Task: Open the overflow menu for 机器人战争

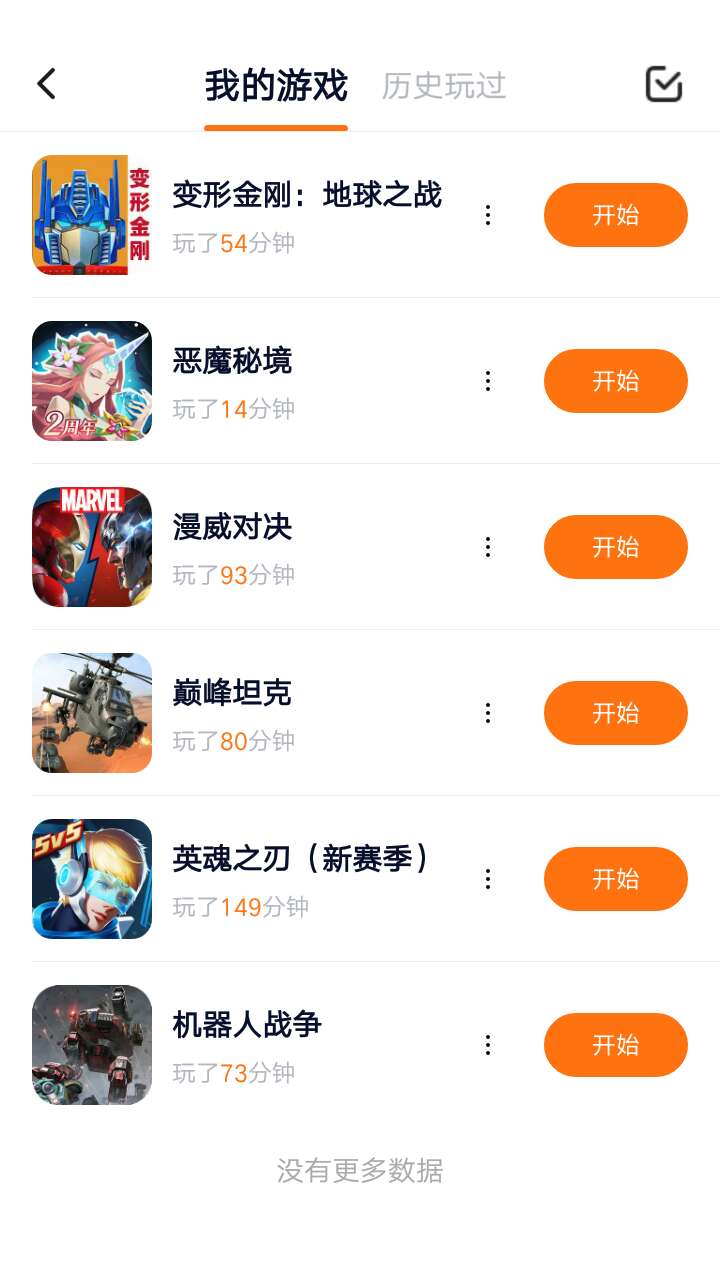Action: 488,1045
